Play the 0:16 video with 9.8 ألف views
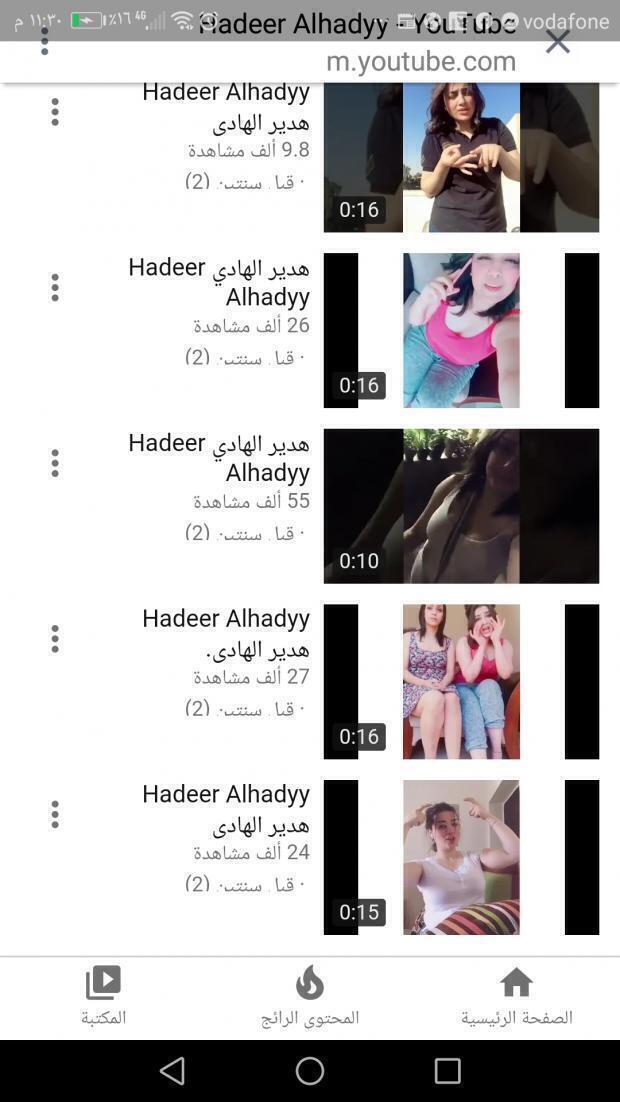The width and height of the screenshot is (620, 1102). [461, 157]
